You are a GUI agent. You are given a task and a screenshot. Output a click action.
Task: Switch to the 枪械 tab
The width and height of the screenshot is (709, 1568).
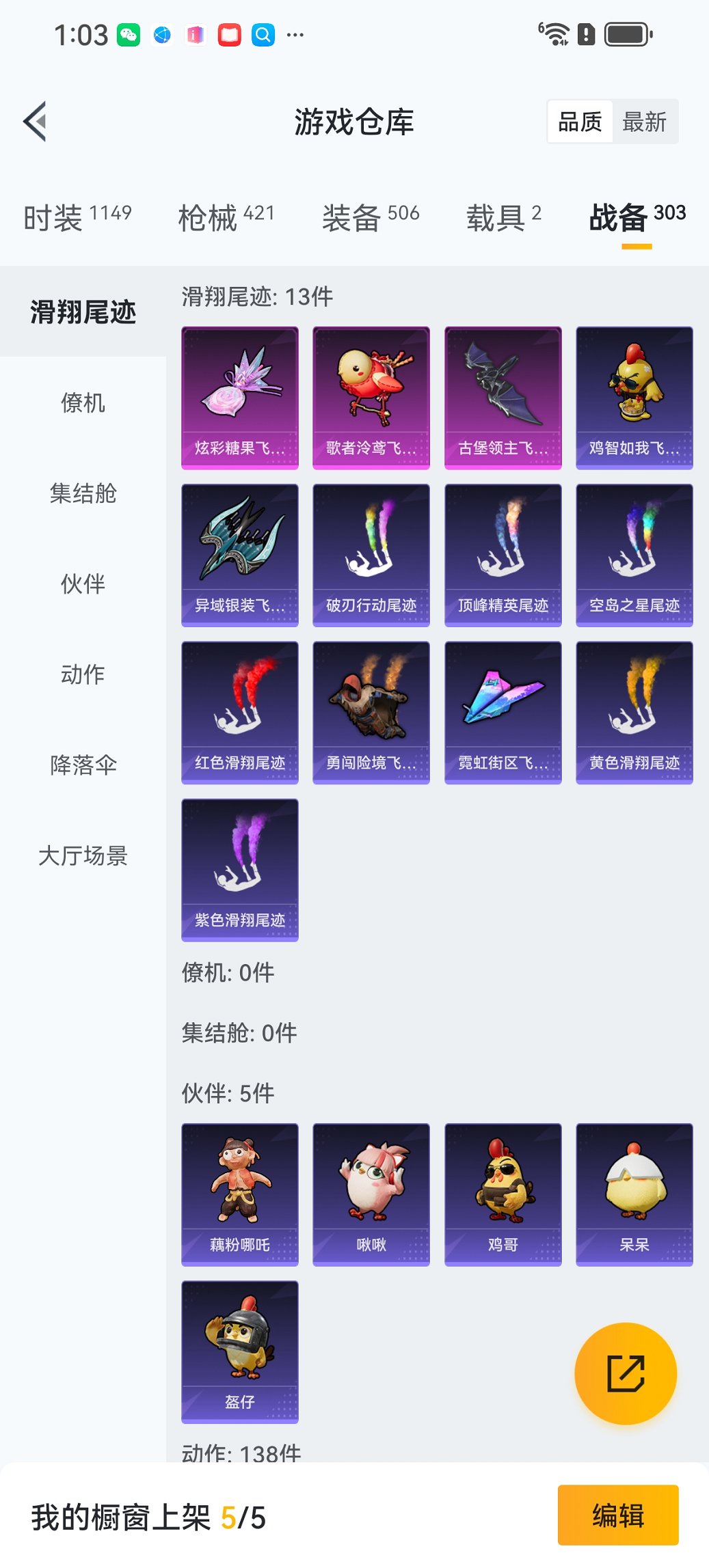(x=226, y=217)
